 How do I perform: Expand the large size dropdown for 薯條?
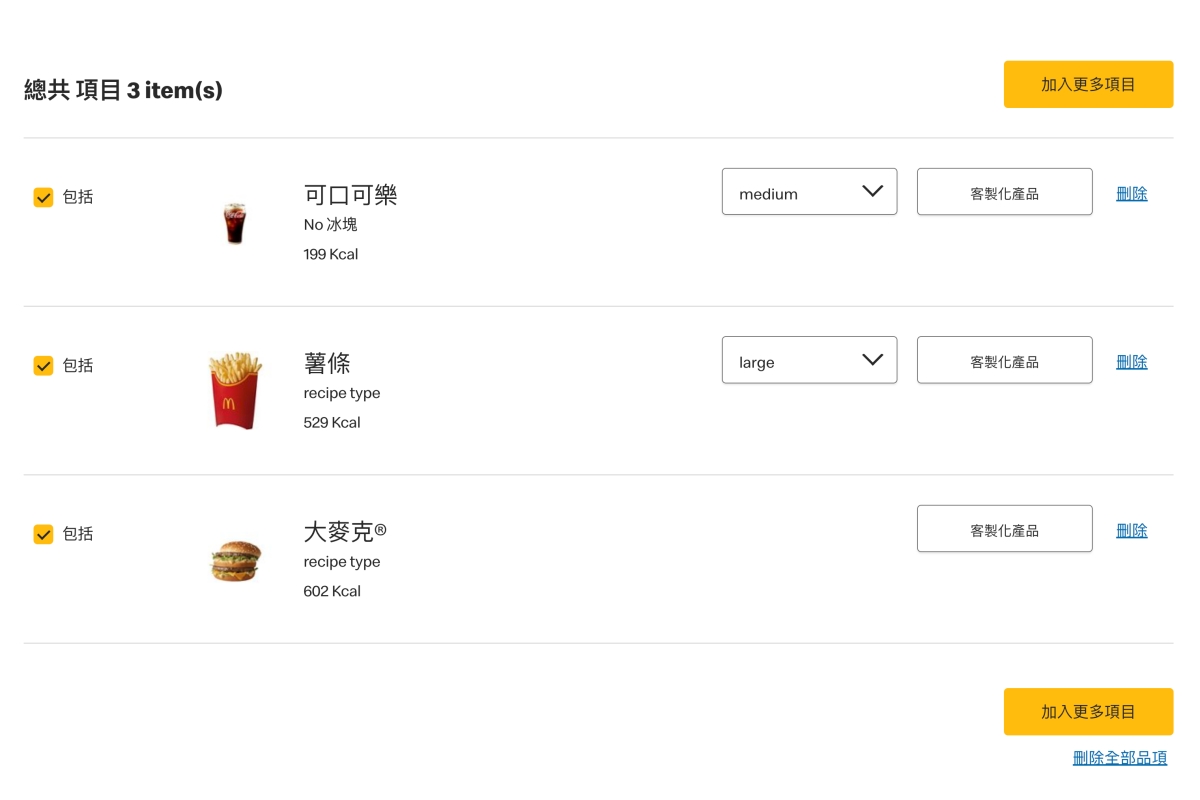809,360
